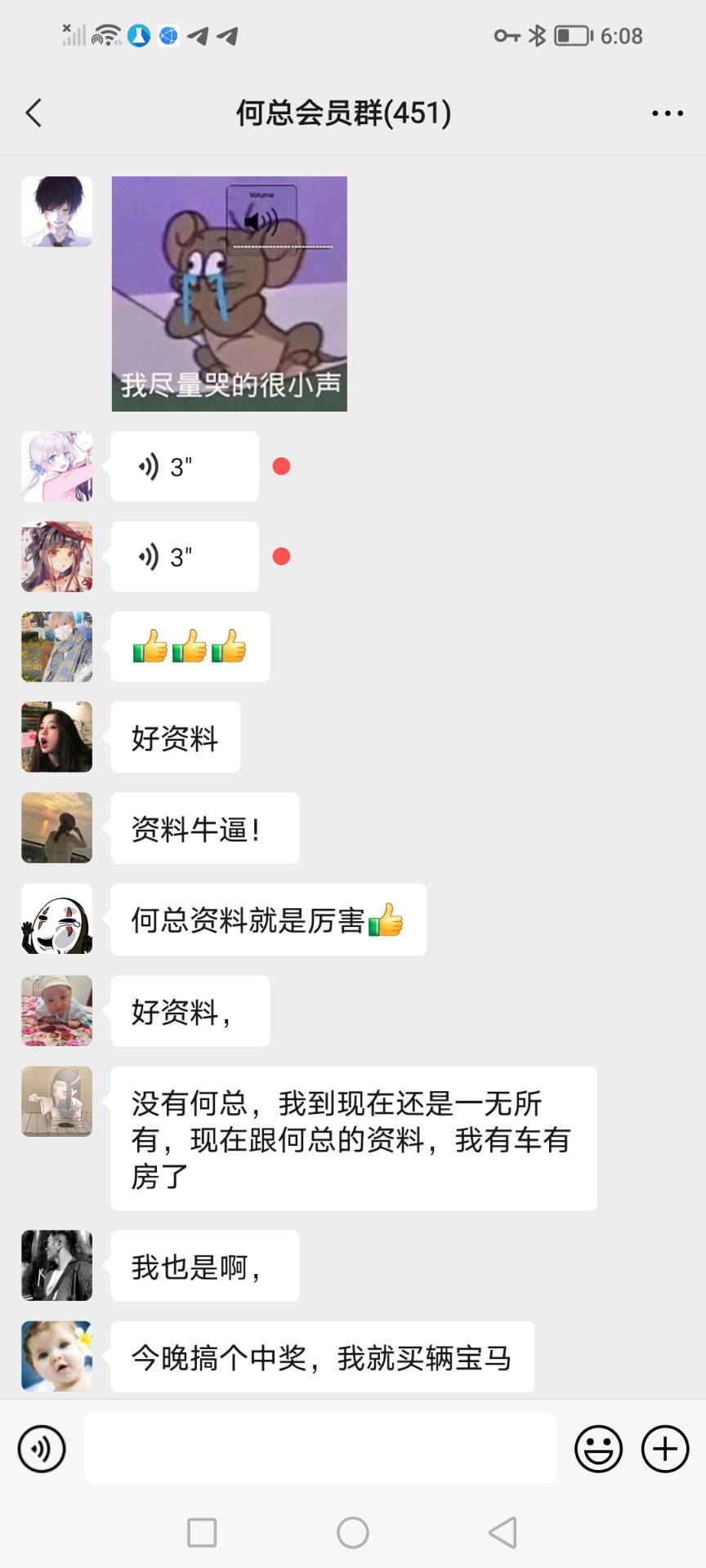Open the crying Jerry mouse sticker
Image resolution: width=706 pixels, height=1568 pixels.
[230, 293]
